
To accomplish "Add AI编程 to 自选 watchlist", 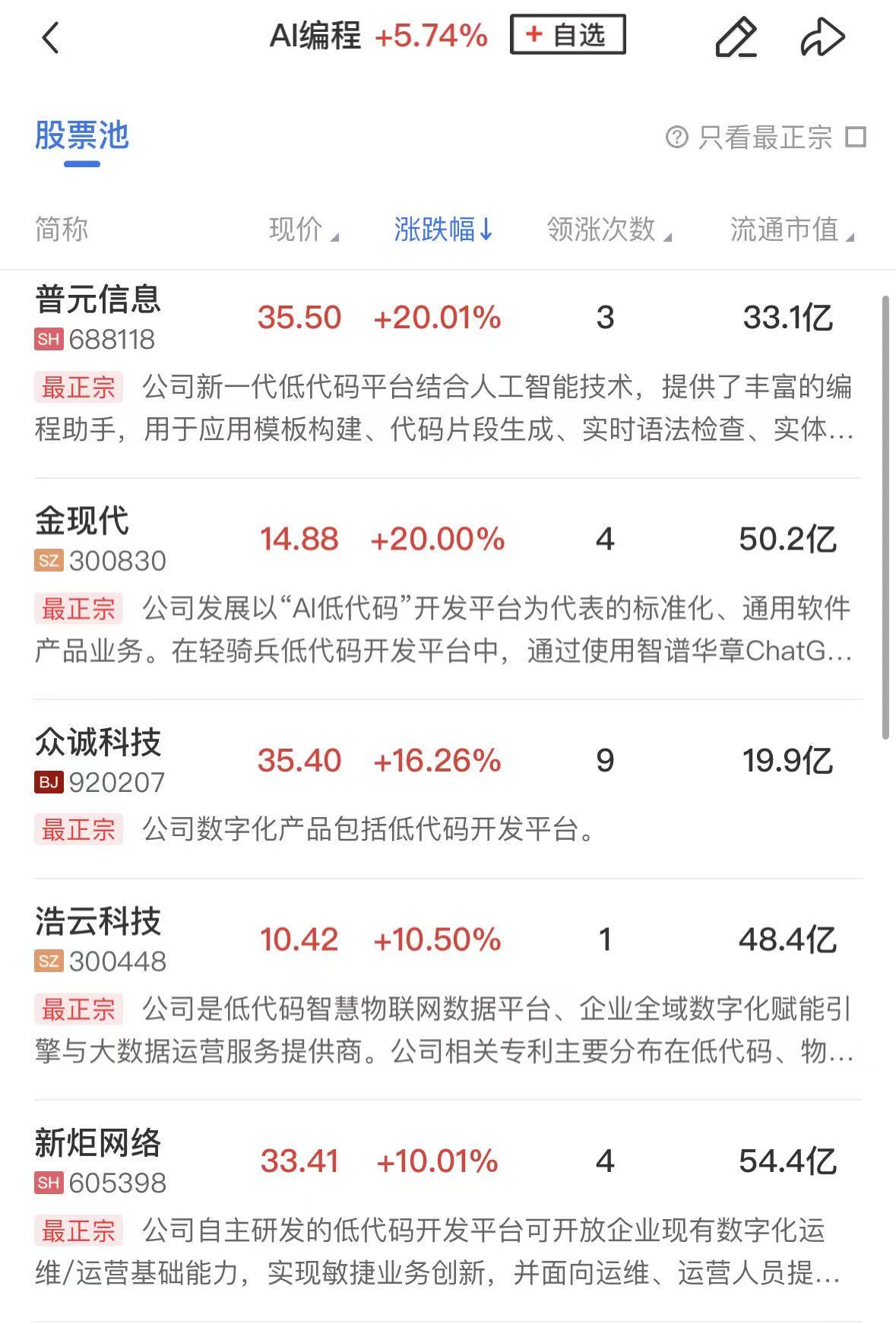I will click(x=568, y=35).
